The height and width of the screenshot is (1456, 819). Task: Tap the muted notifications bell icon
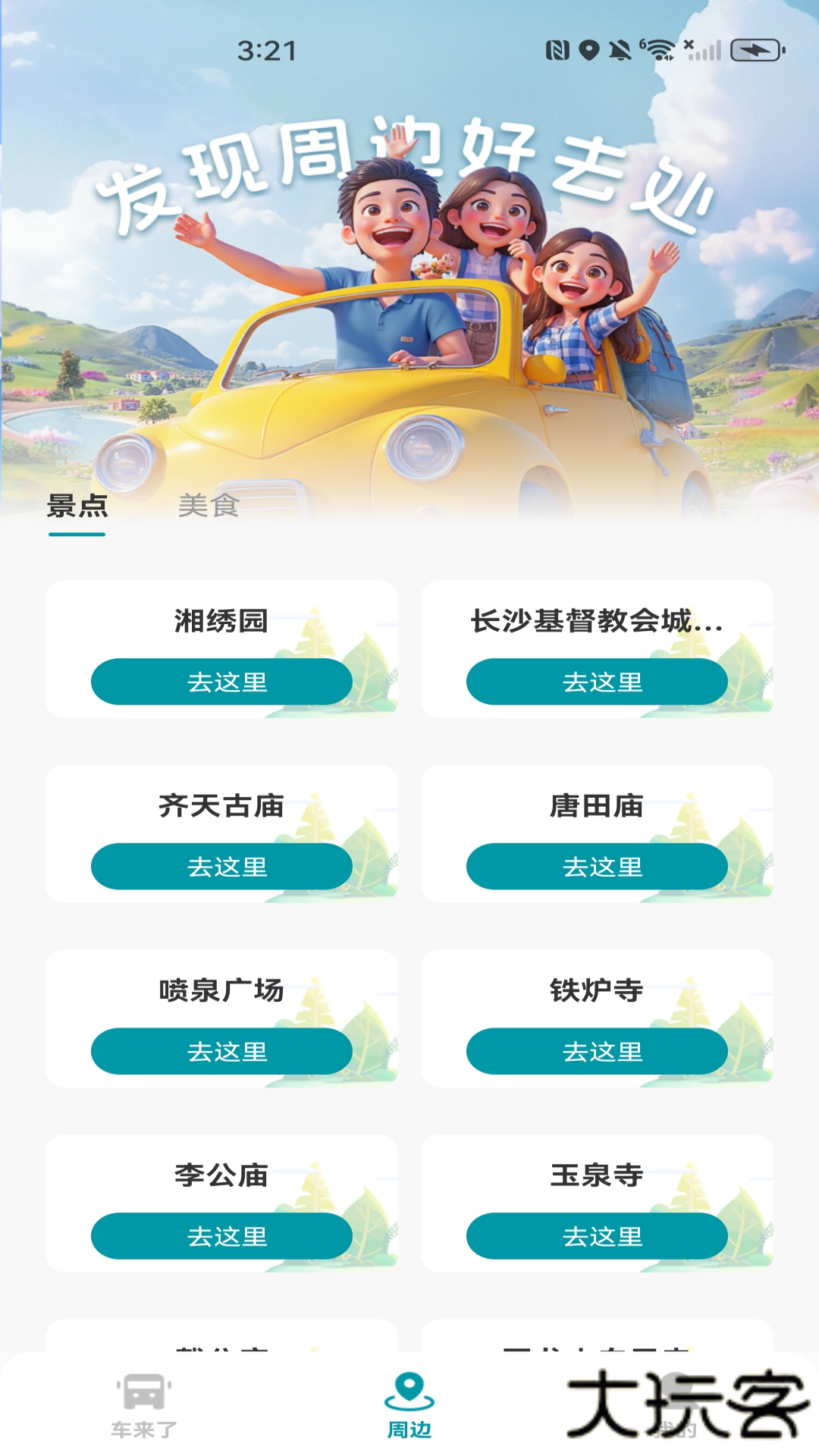pyautogui.click(x=620, y=49)
